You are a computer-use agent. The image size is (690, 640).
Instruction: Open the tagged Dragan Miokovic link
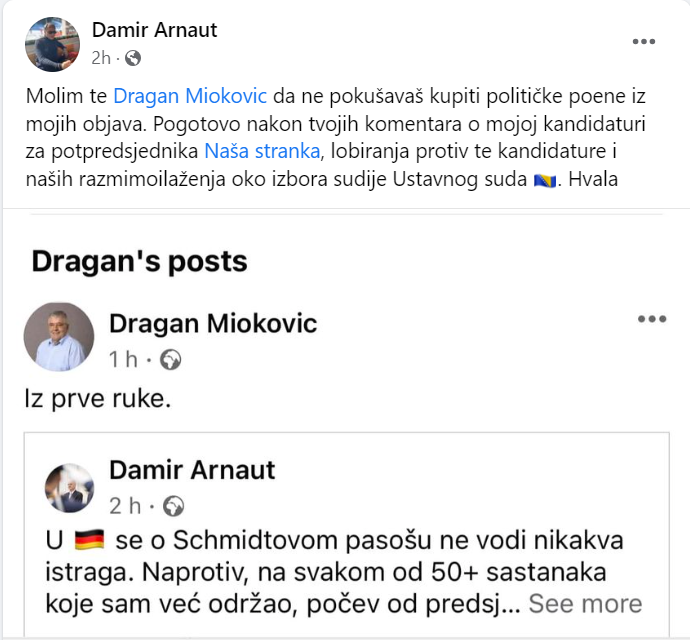click(190, 97)
